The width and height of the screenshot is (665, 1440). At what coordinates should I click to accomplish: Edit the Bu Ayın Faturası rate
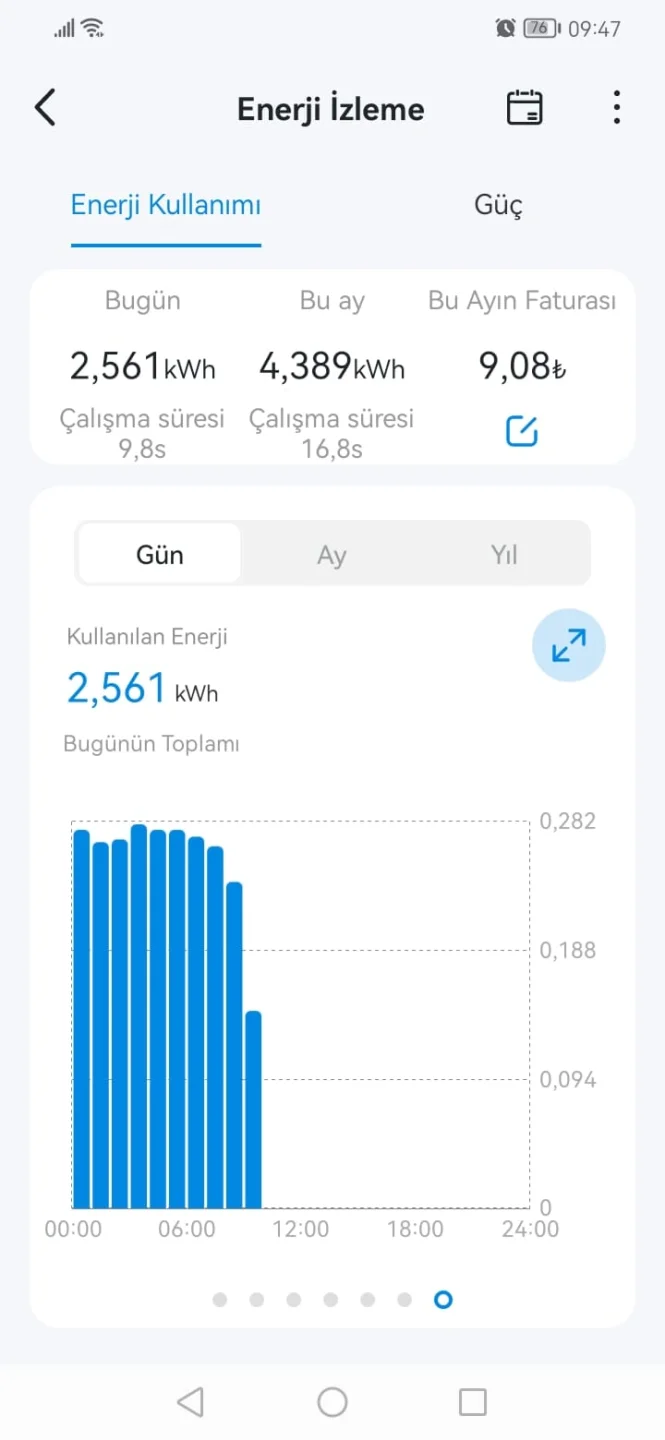tap(522, 432)
